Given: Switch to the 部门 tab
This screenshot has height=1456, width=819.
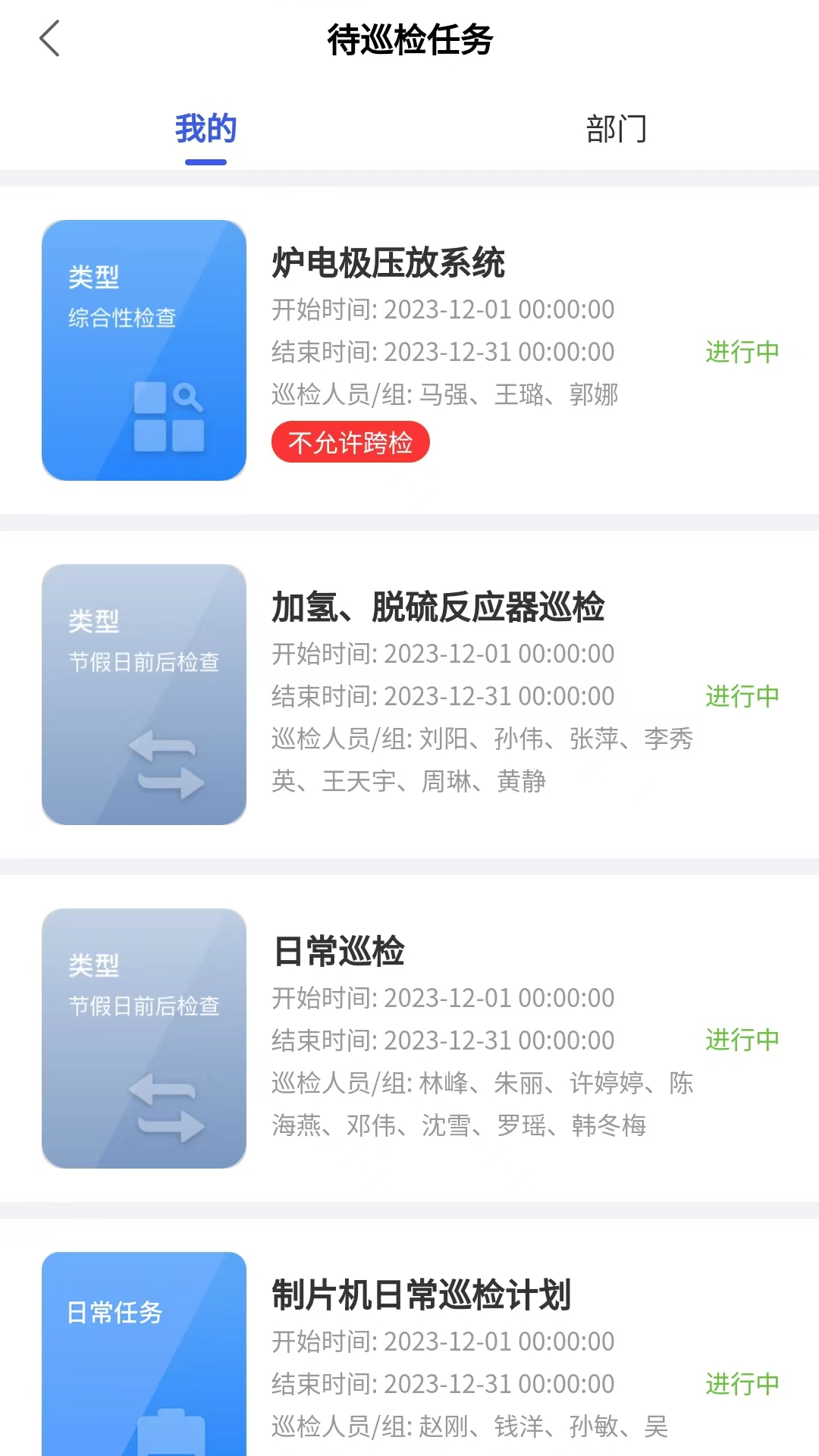Looking at the screenshot, I should pos(616,129).
